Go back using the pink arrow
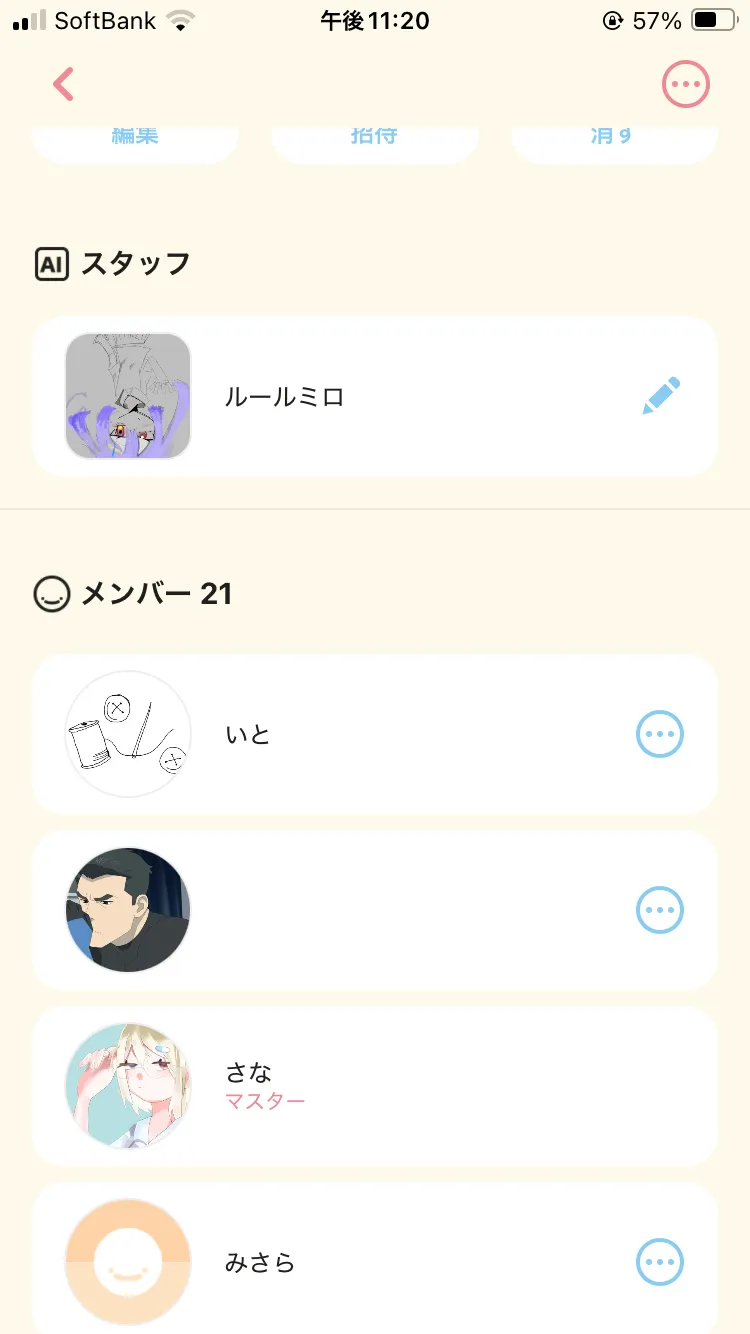The width and height of the screenshot is (750, 1334). [64, 85]
